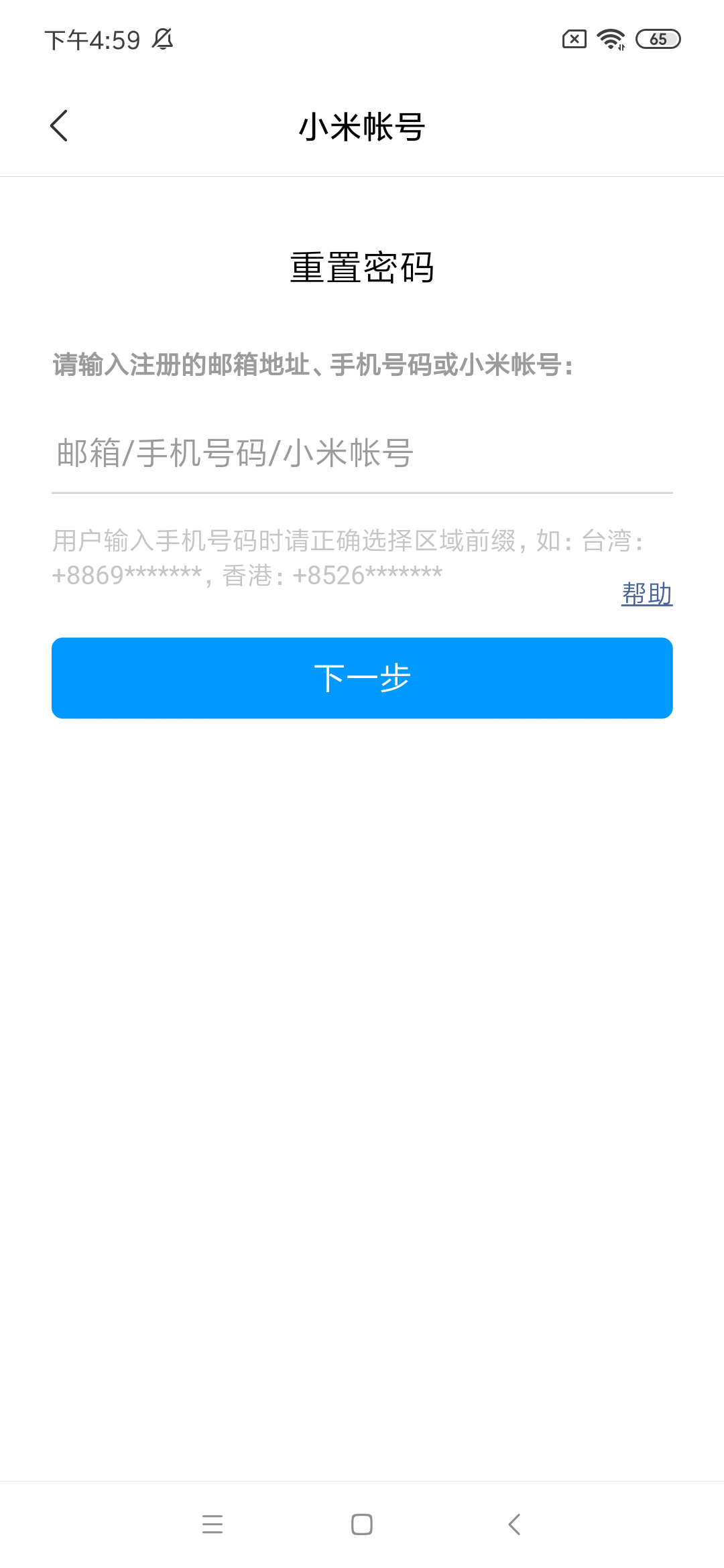This screenshot has height=1568, width=724.
Task: Tap the battery indicator showing 65
Action: click(x=657, y=40)
